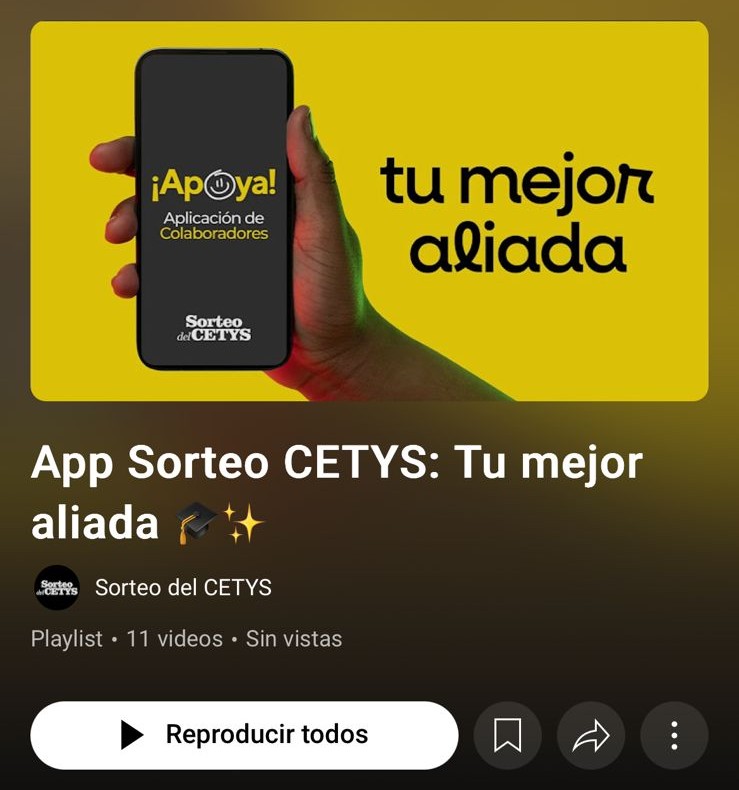This screenshot has height=790, width=739.
Task: Tap Reproducir todos to play the playlist
Action: [244, 735]
